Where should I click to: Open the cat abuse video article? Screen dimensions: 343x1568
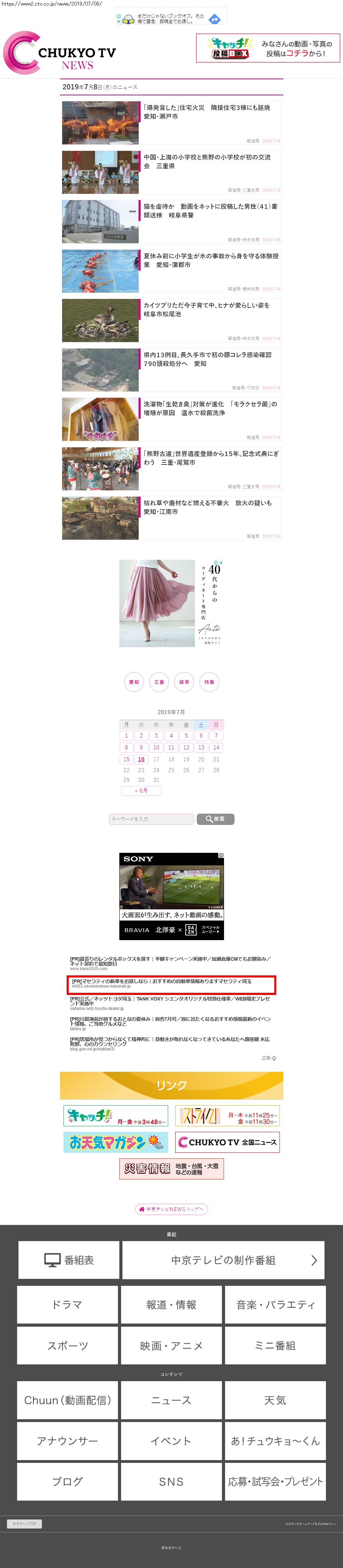[x=210, y=211]
